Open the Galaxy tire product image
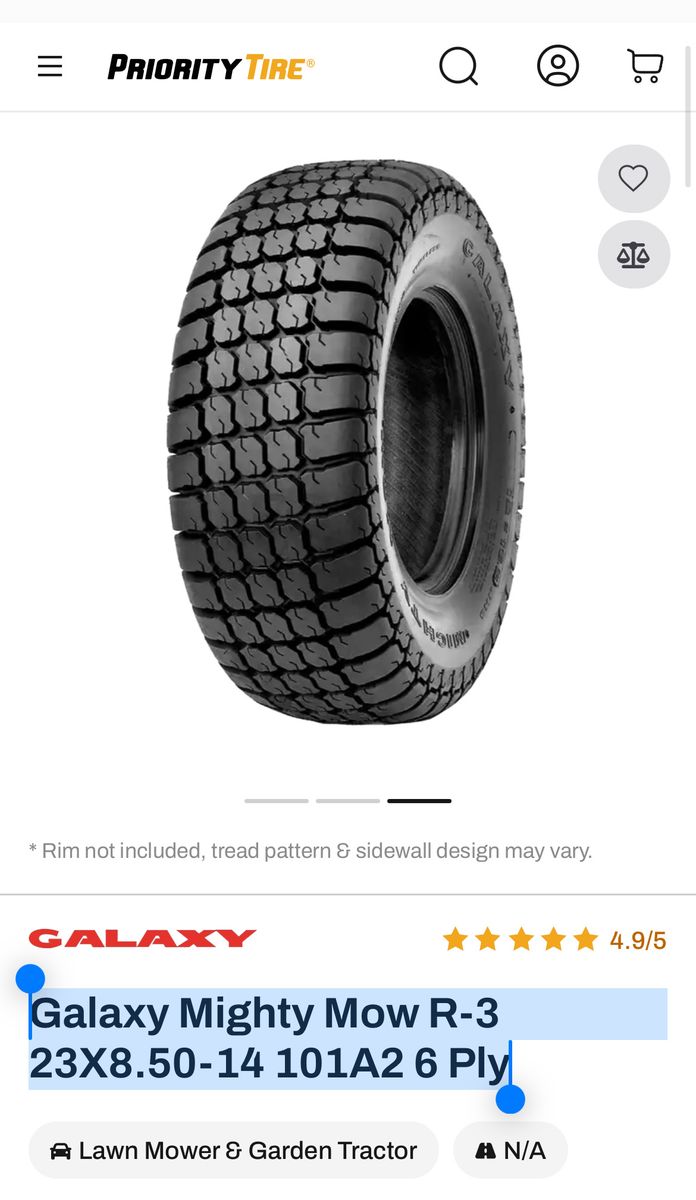This screenshot has height=1200, width=696. click(347, 442)
